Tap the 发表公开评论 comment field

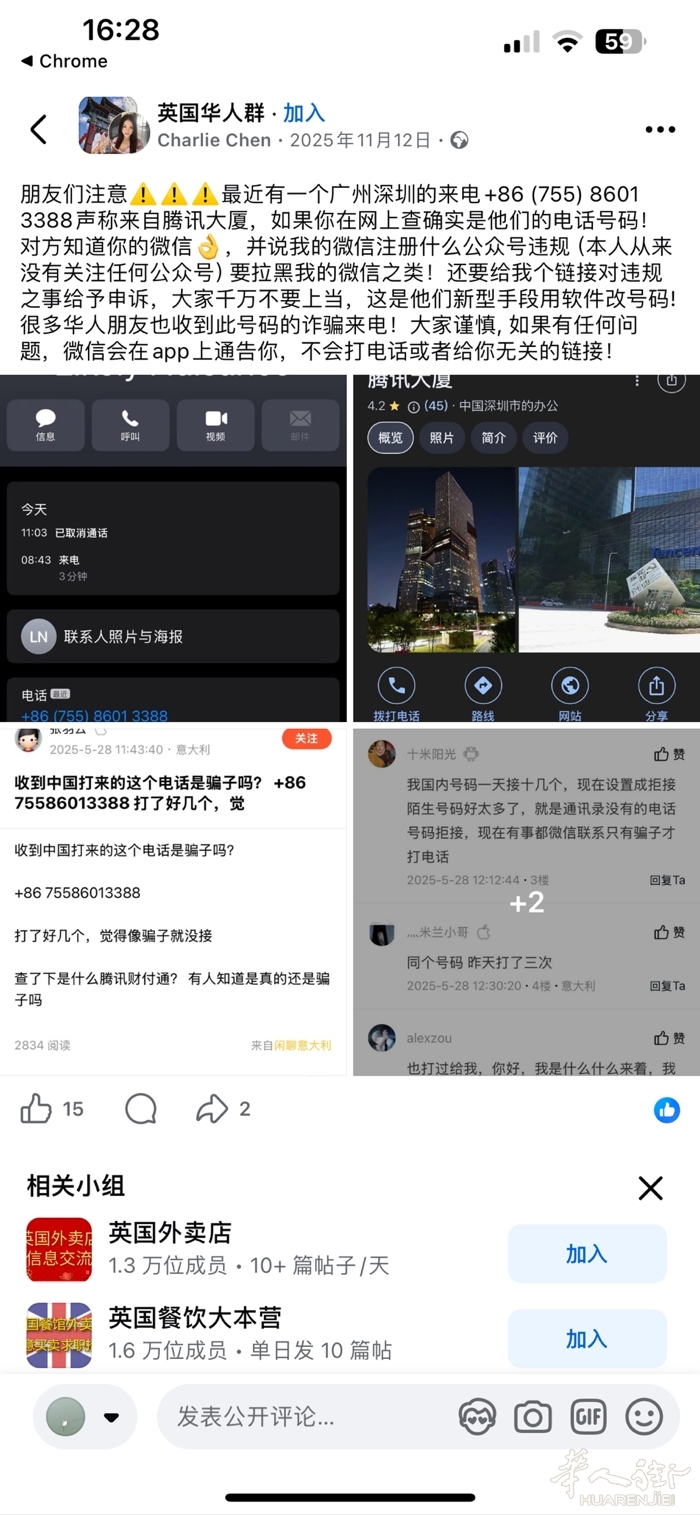click(300, 1416)
